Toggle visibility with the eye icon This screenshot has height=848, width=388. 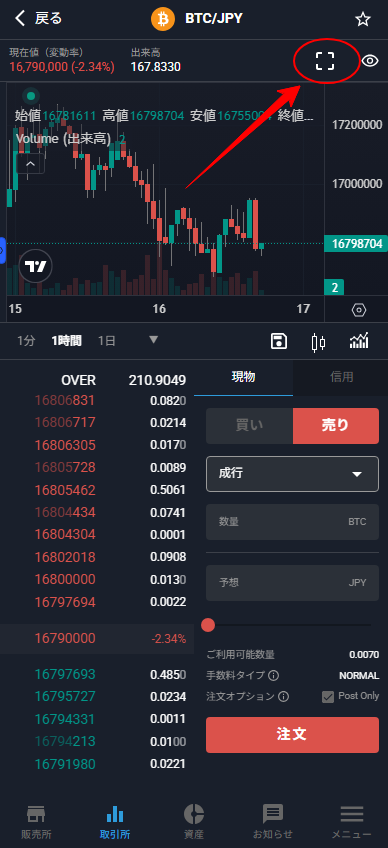click(x=370, y=61)
